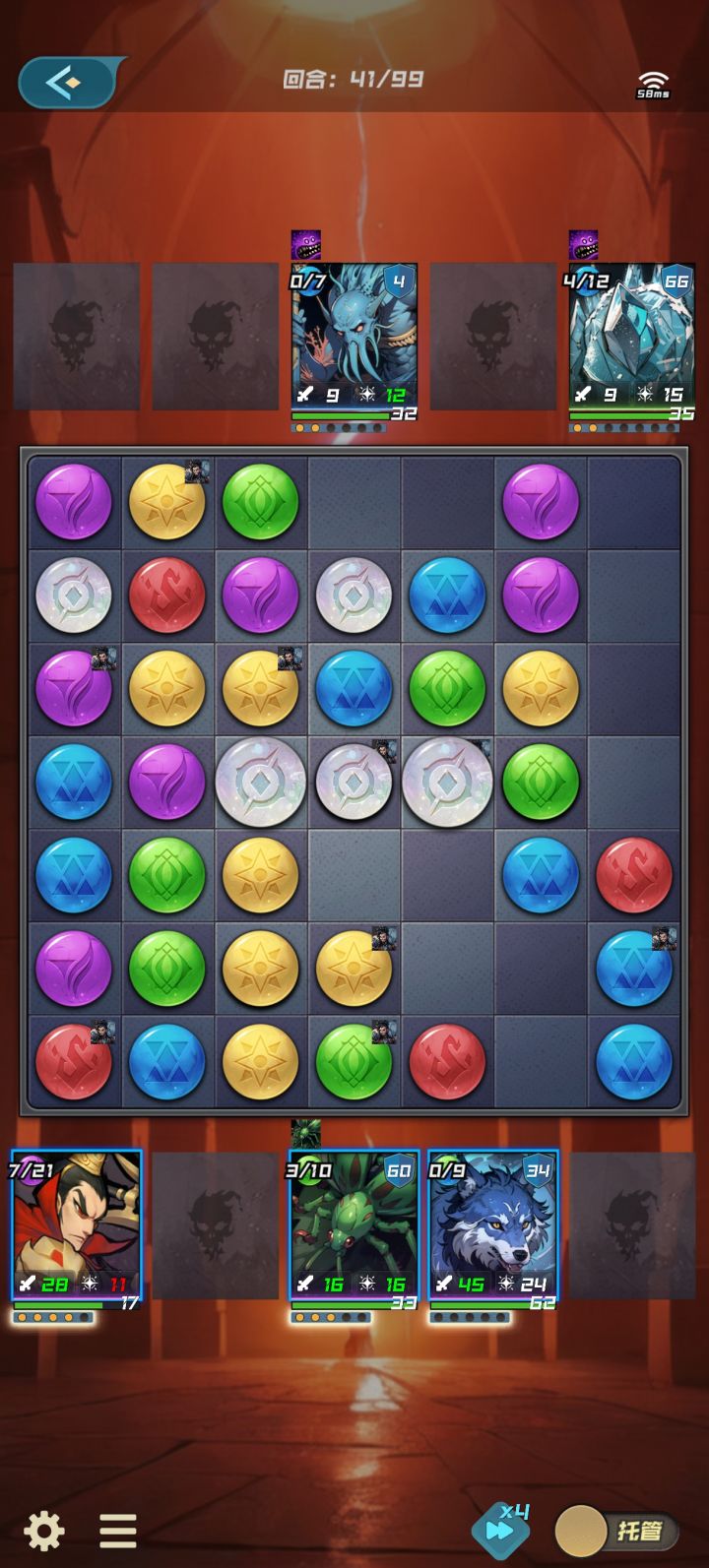Select the purple gem in the top-left corner
Viewport: 709px width, 1568px height.
(x=74, y=501)
